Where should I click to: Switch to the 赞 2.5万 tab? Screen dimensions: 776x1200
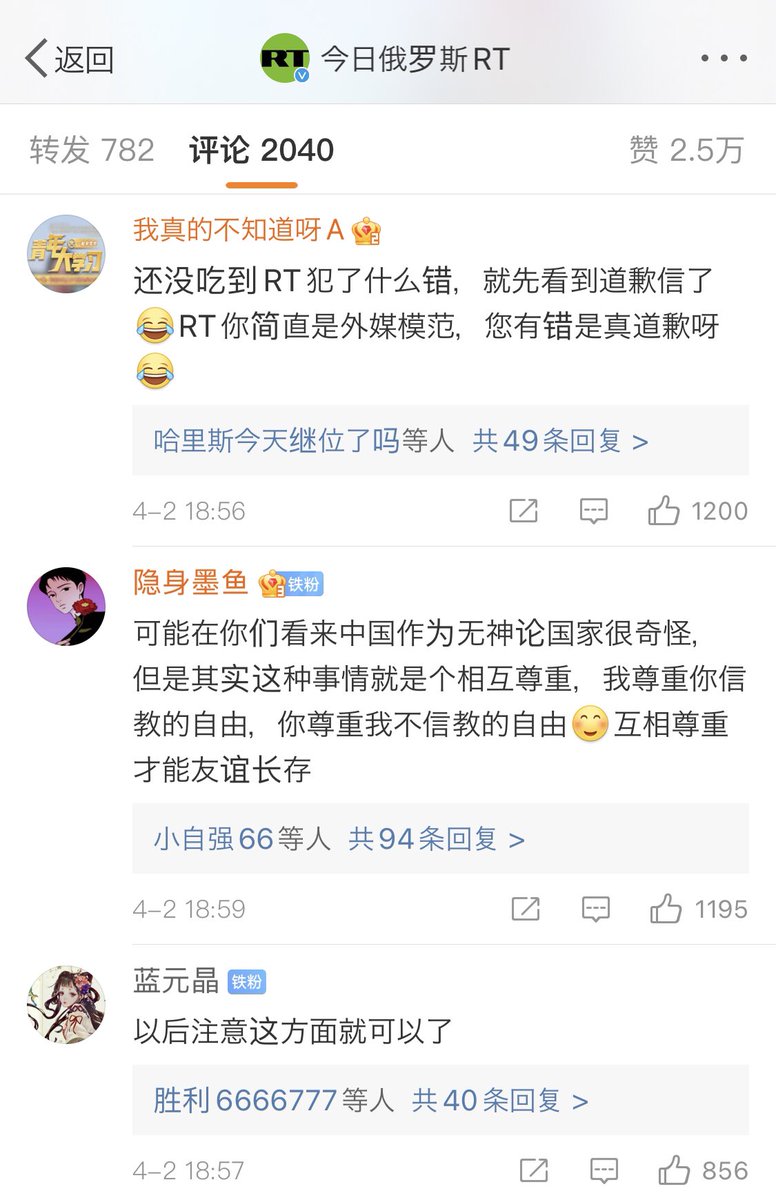686,150
